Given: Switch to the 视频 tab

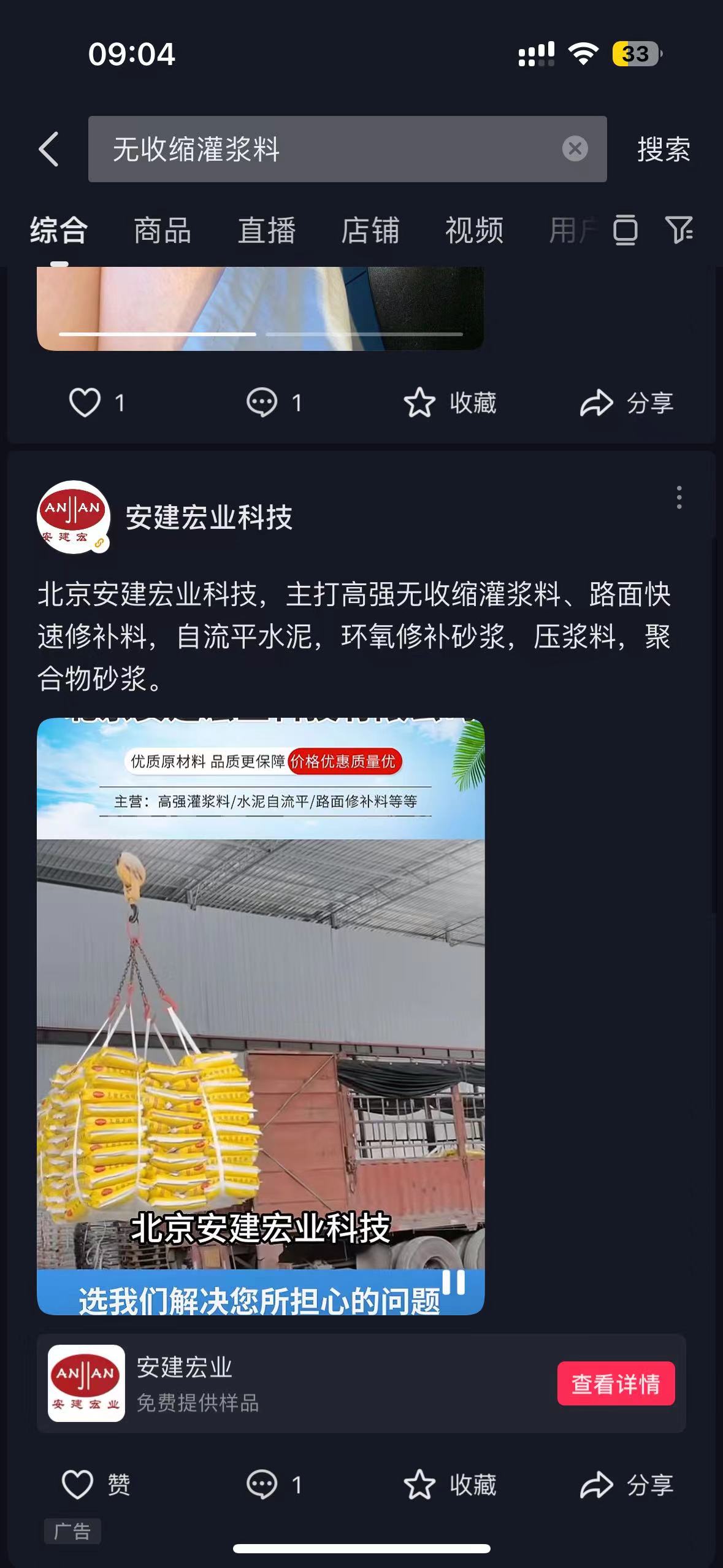Looking at the screenshot, I should coord(474,231).
